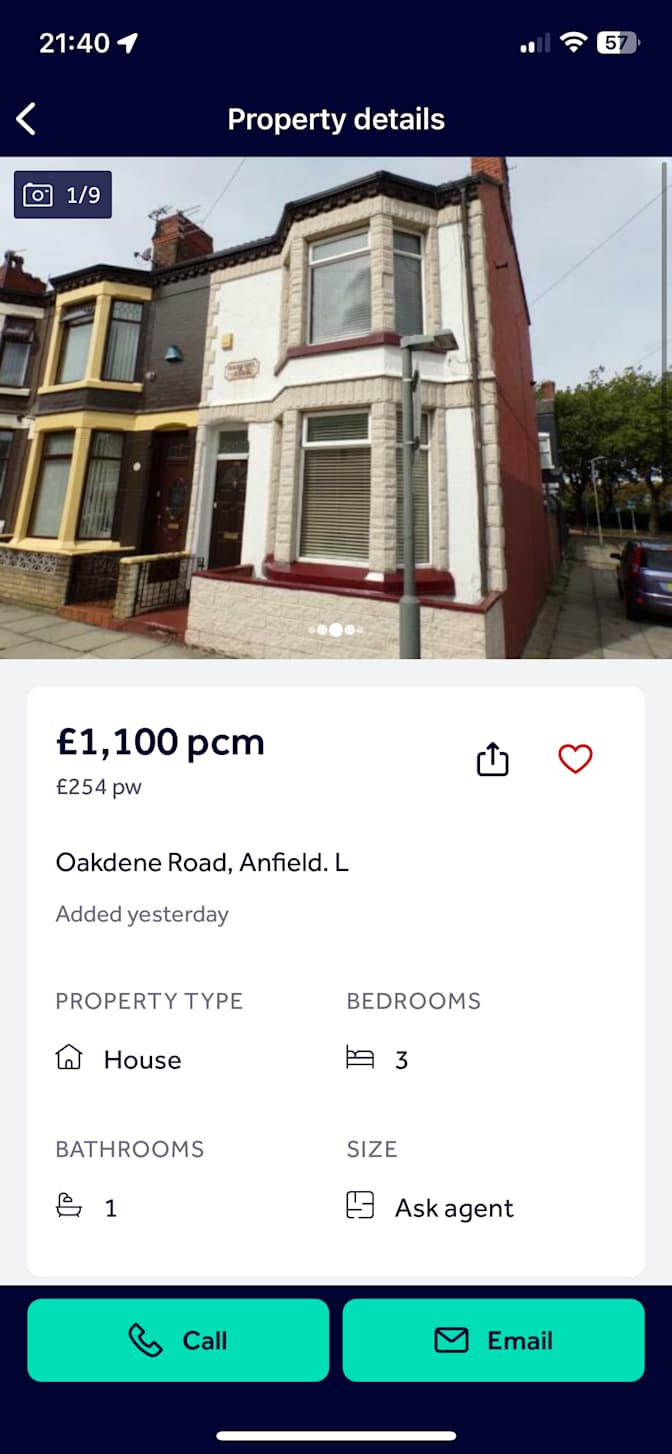Call the agent about this house
Image resolution: width=672 pixels, height=1454 pixels.
(178, 1340)
